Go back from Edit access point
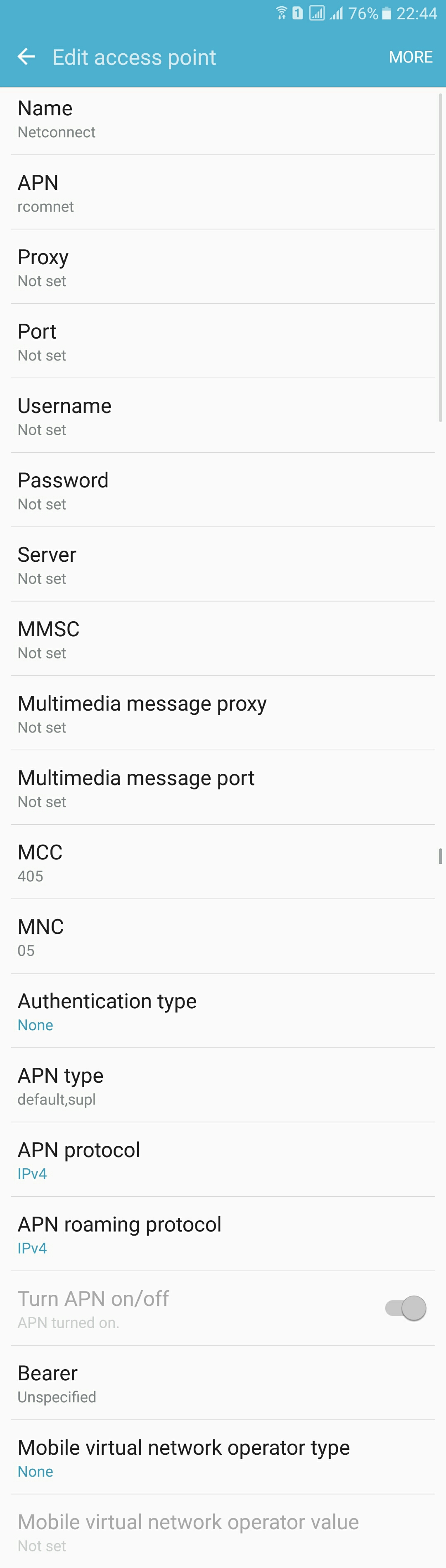 coord(26,57)
